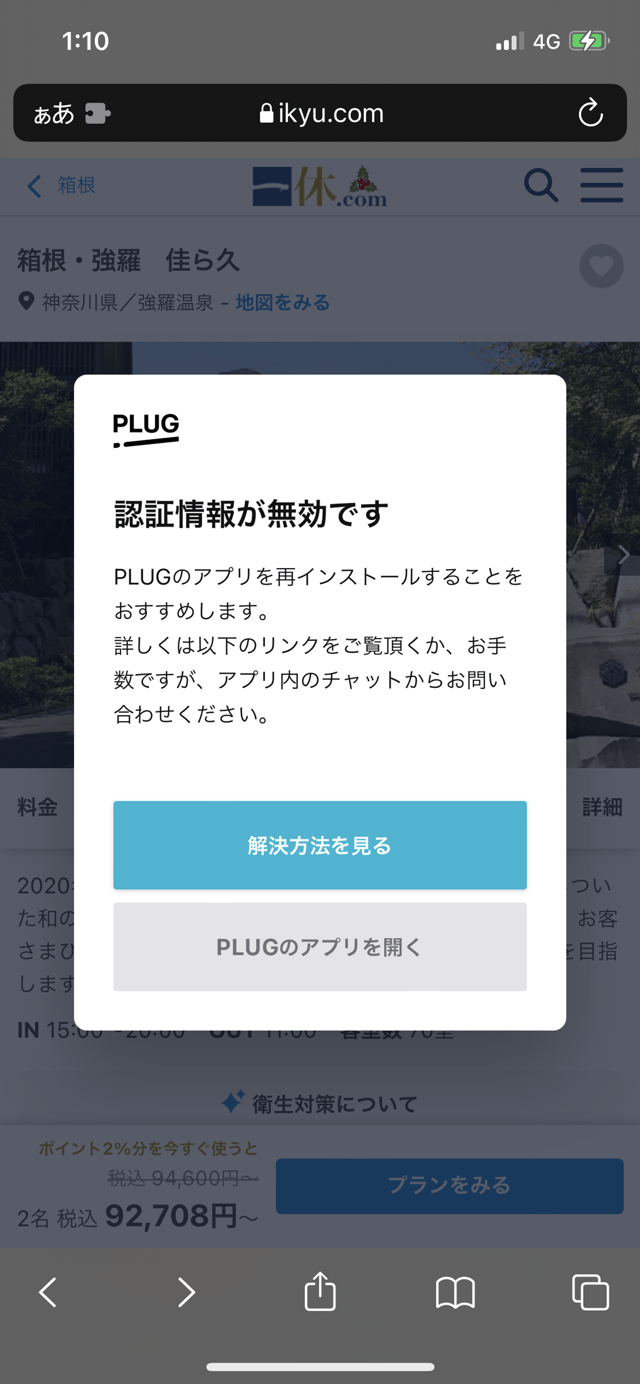Viewport: 640px width, 1384px height.
Task: Tap the ikyu.com address bar
Action: point(320,113)
